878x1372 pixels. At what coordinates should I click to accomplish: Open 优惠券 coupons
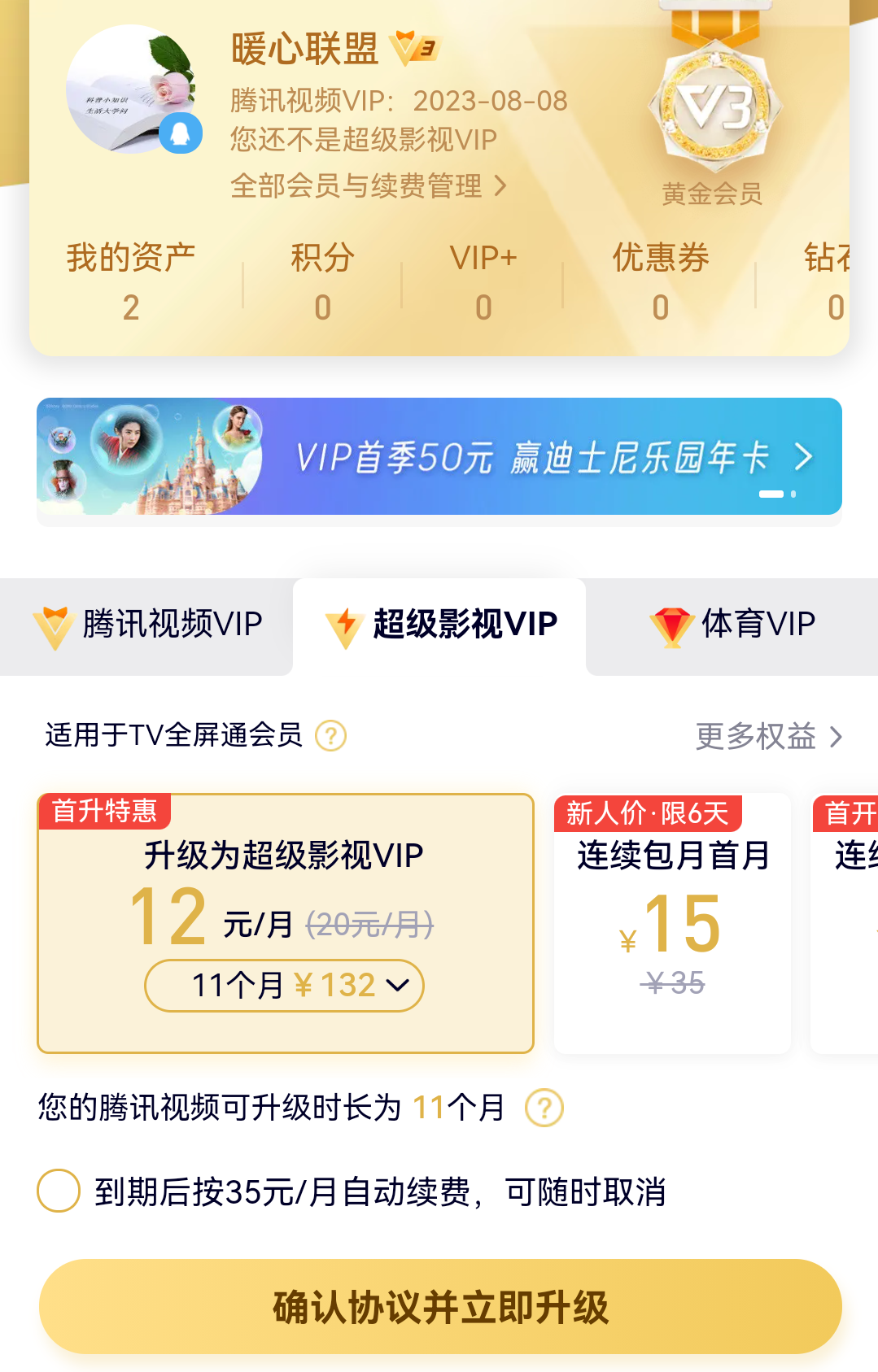[660, 282]
